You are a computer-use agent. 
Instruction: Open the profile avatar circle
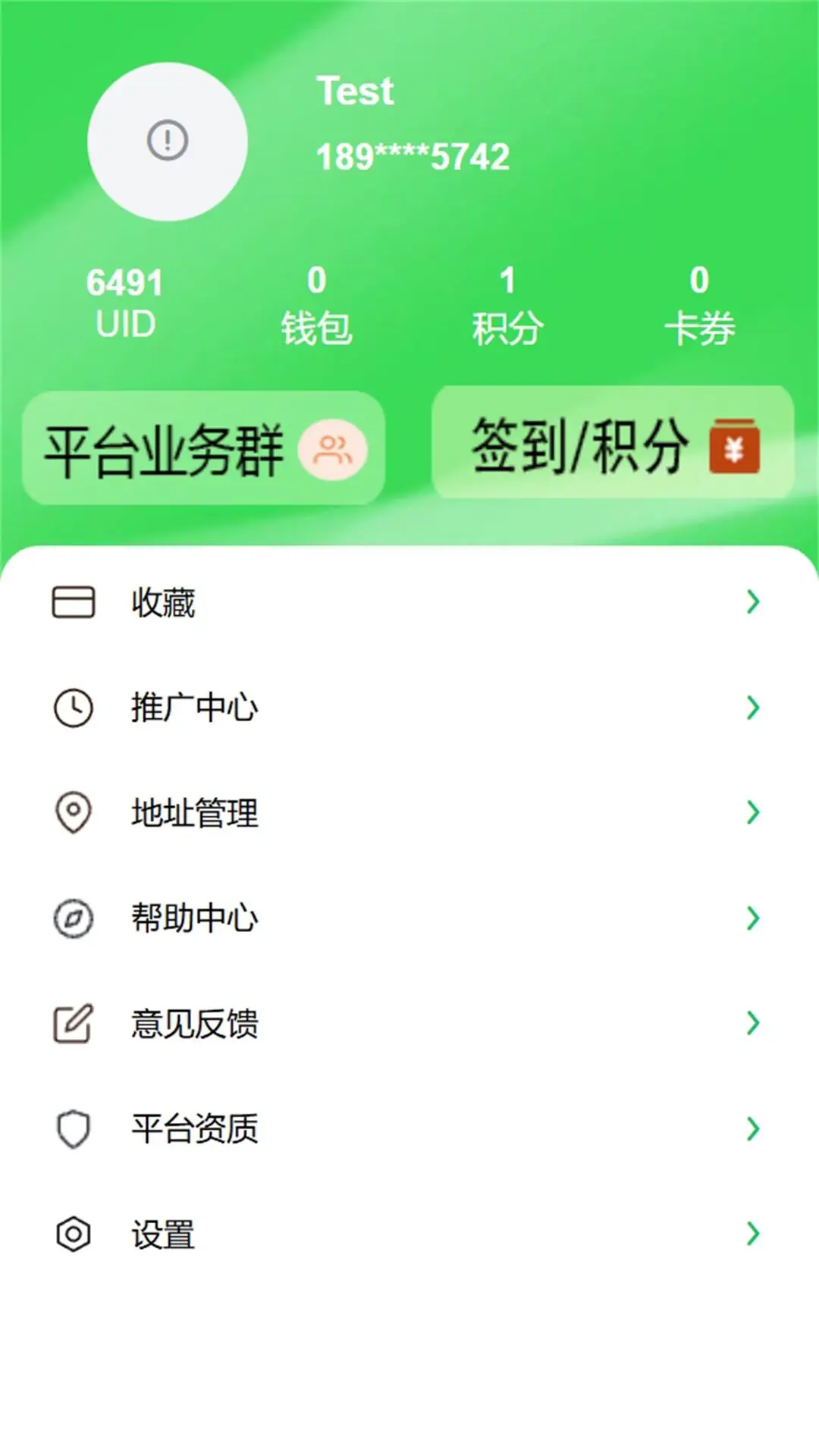pyautogui.click(x=167, y=141)
